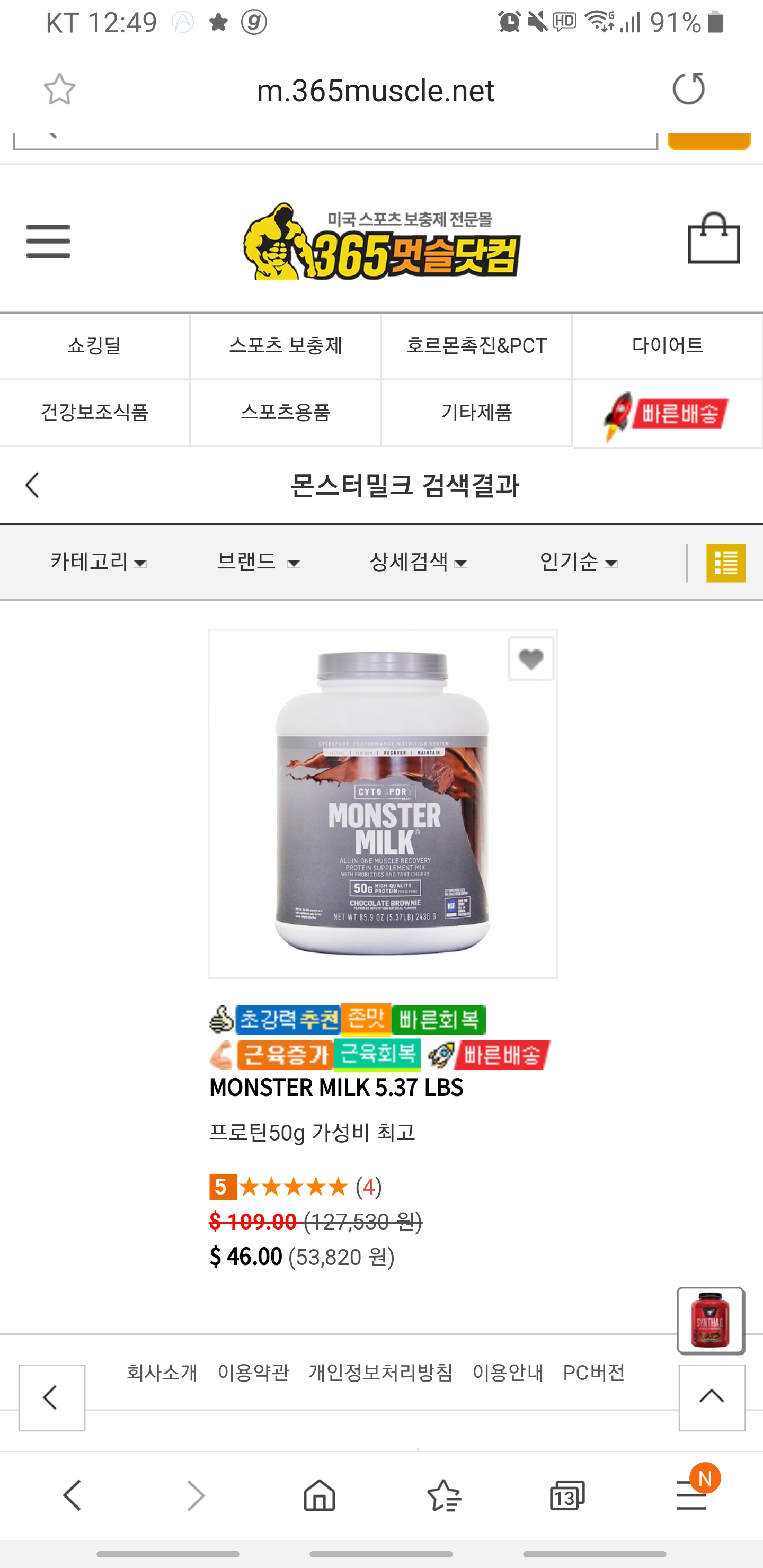Open the 스포츠 보충제 category
Viewport: 763px width, 1568px height.
pos(286,346)
